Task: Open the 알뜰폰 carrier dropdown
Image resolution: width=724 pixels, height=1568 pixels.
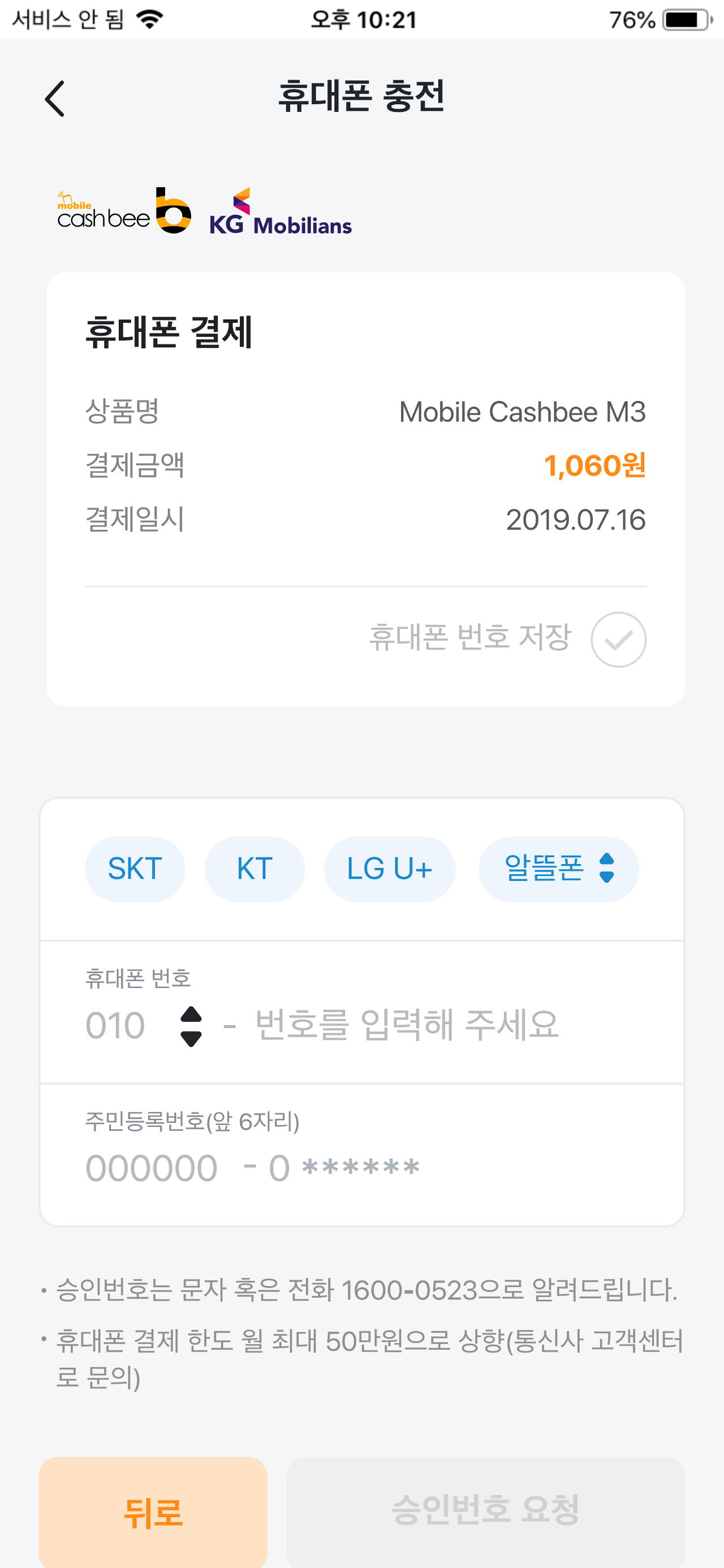Action: 558,869
